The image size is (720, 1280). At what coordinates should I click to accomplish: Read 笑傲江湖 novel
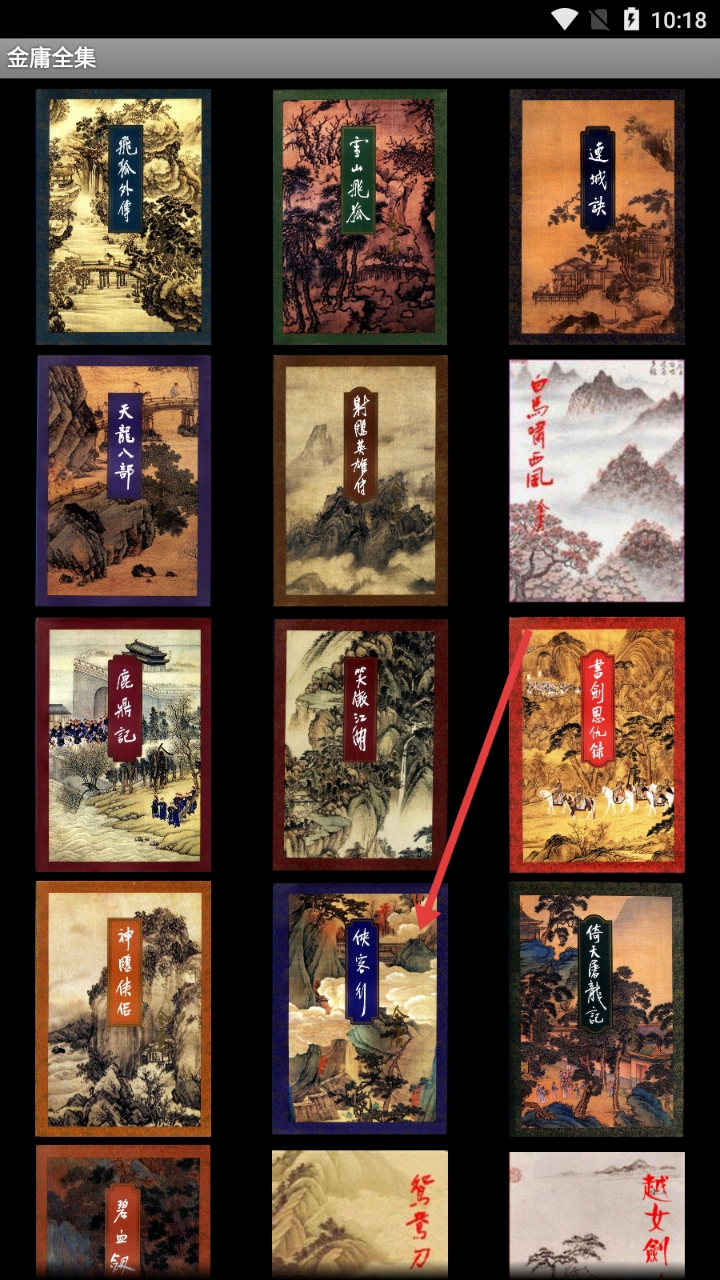pyautogui.click(x=360, y=745)
